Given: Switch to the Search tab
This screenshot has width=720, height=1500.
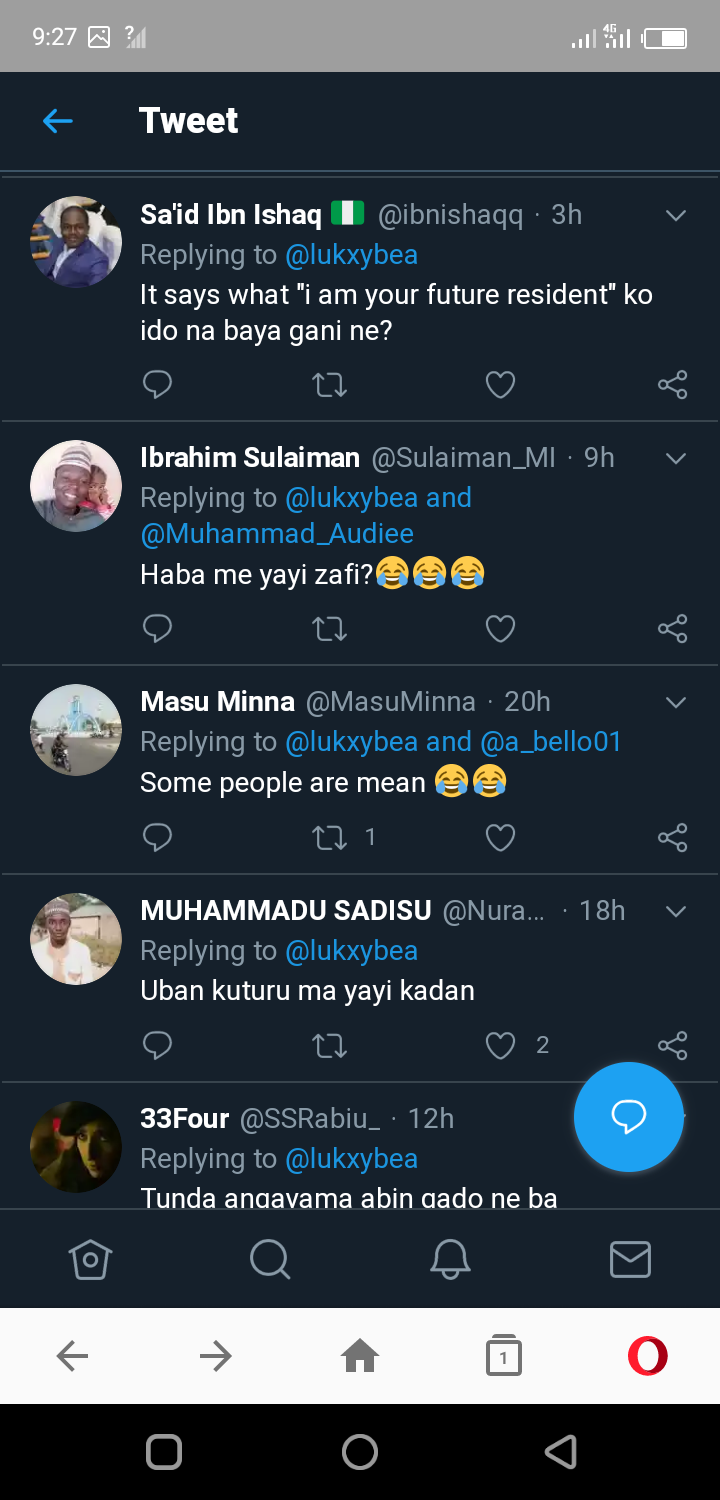Looking at the screenshot, I should tap(270, 1260).
